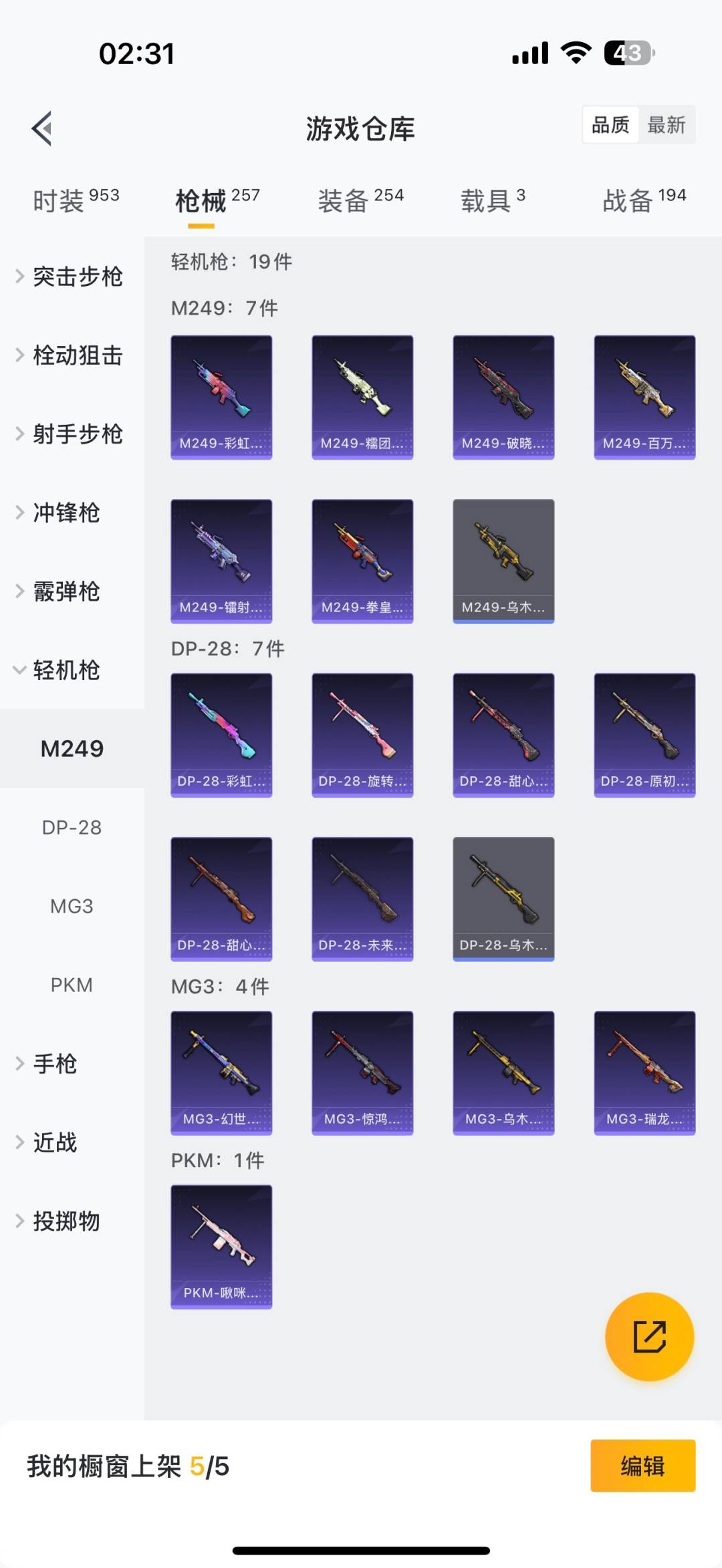Go back using the arrow icon
Image resolution: width=722 pixels, height=1568 pixels.
click(42, 128)
